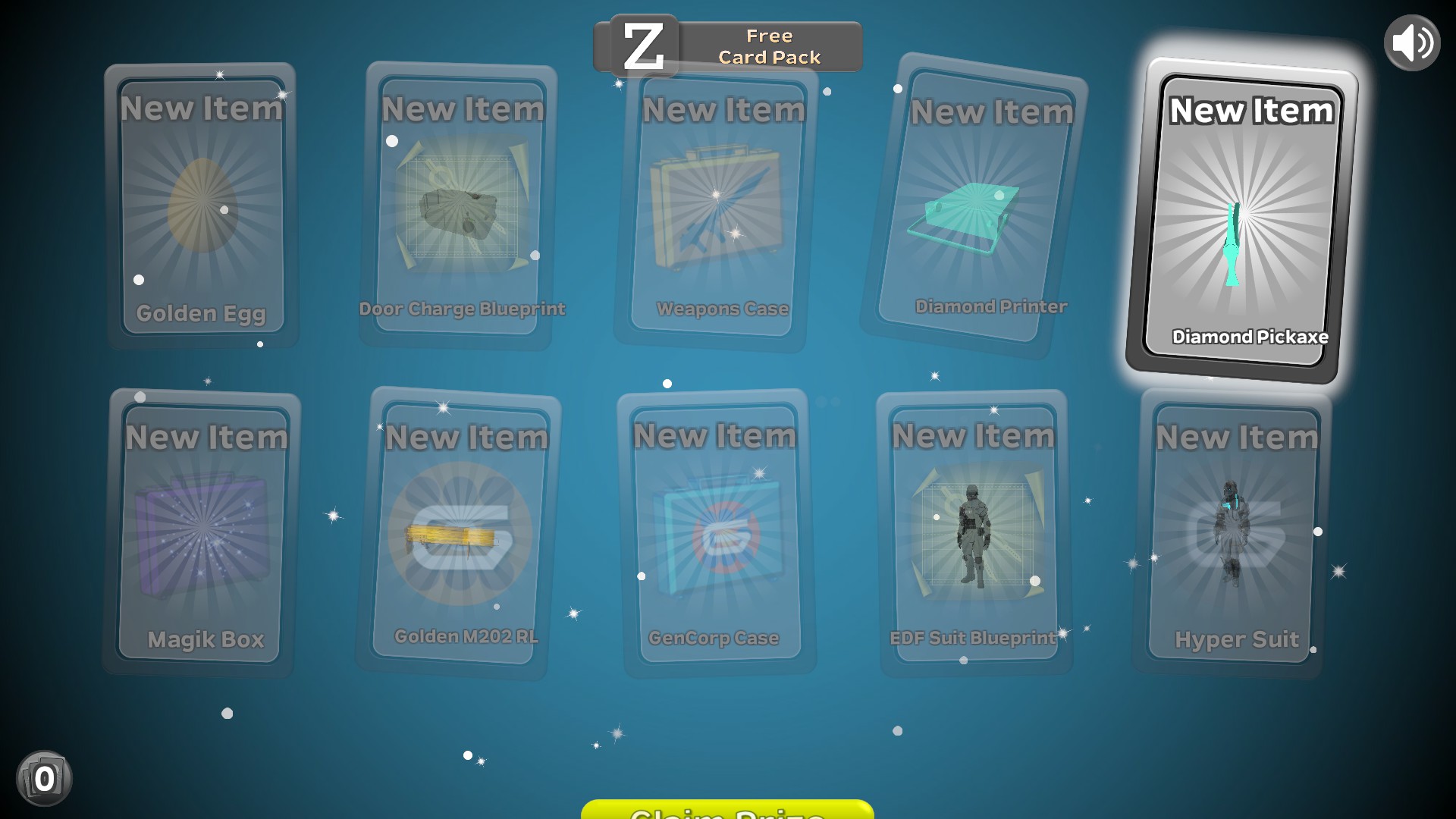Select the Golden Egg card
This screenshot has width=1456, height=819.
[202, 206]
